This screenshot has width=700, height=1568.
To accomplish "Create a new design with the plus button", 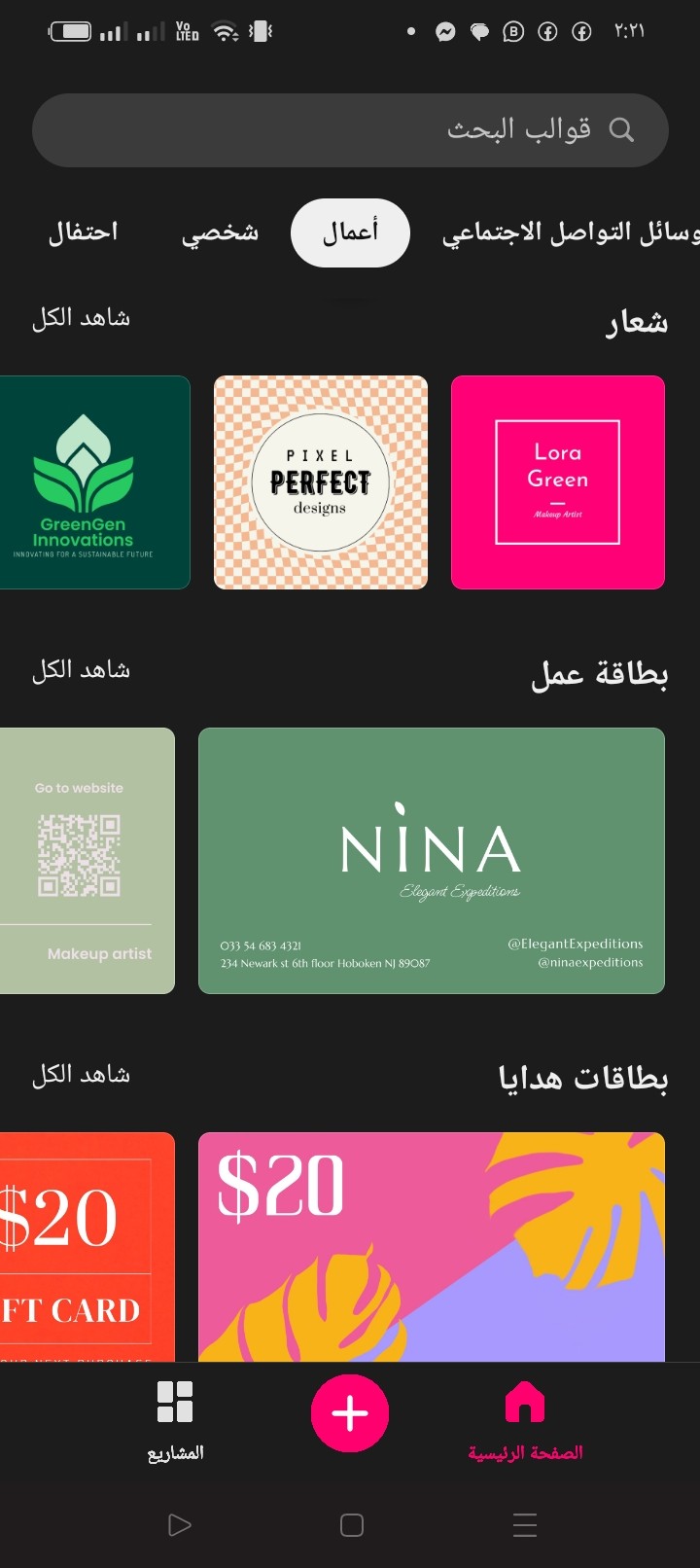I will pos(350,1413).
